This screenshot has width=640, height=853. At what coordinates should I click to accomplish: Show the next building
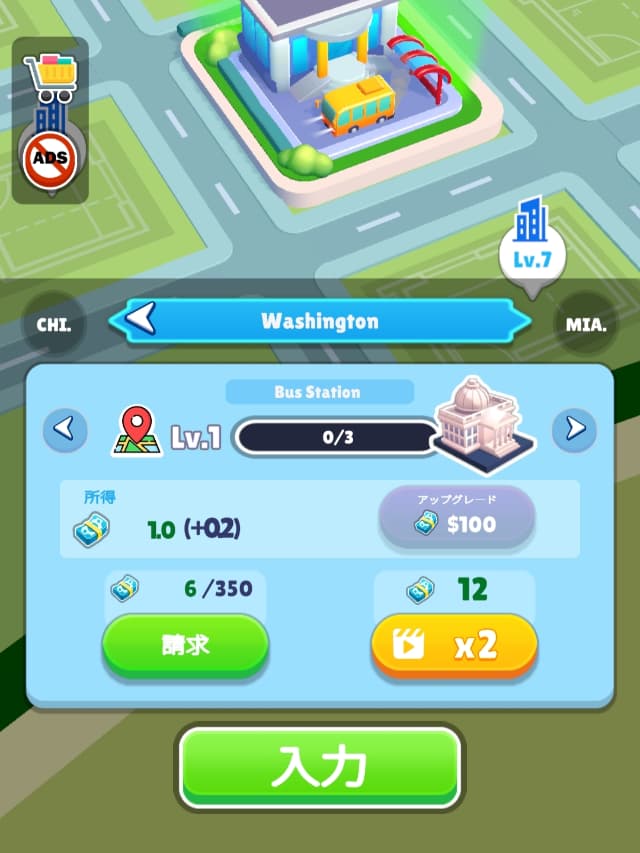pos(575,429)
